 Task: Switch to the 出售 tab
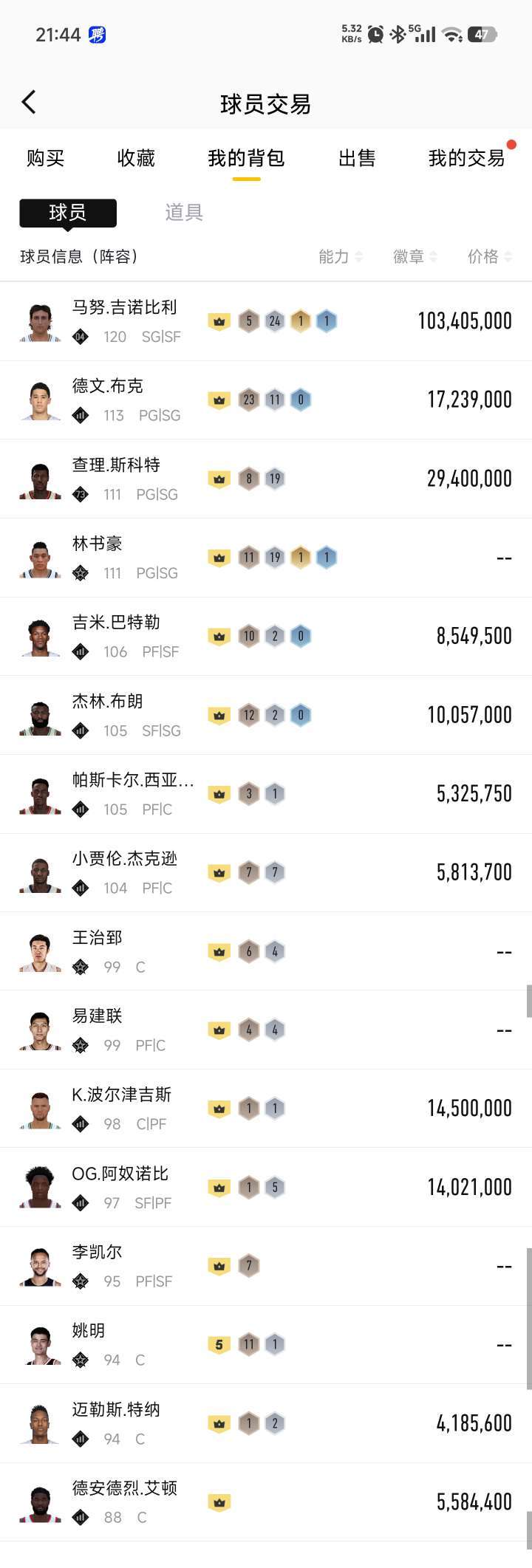(357, 158)
